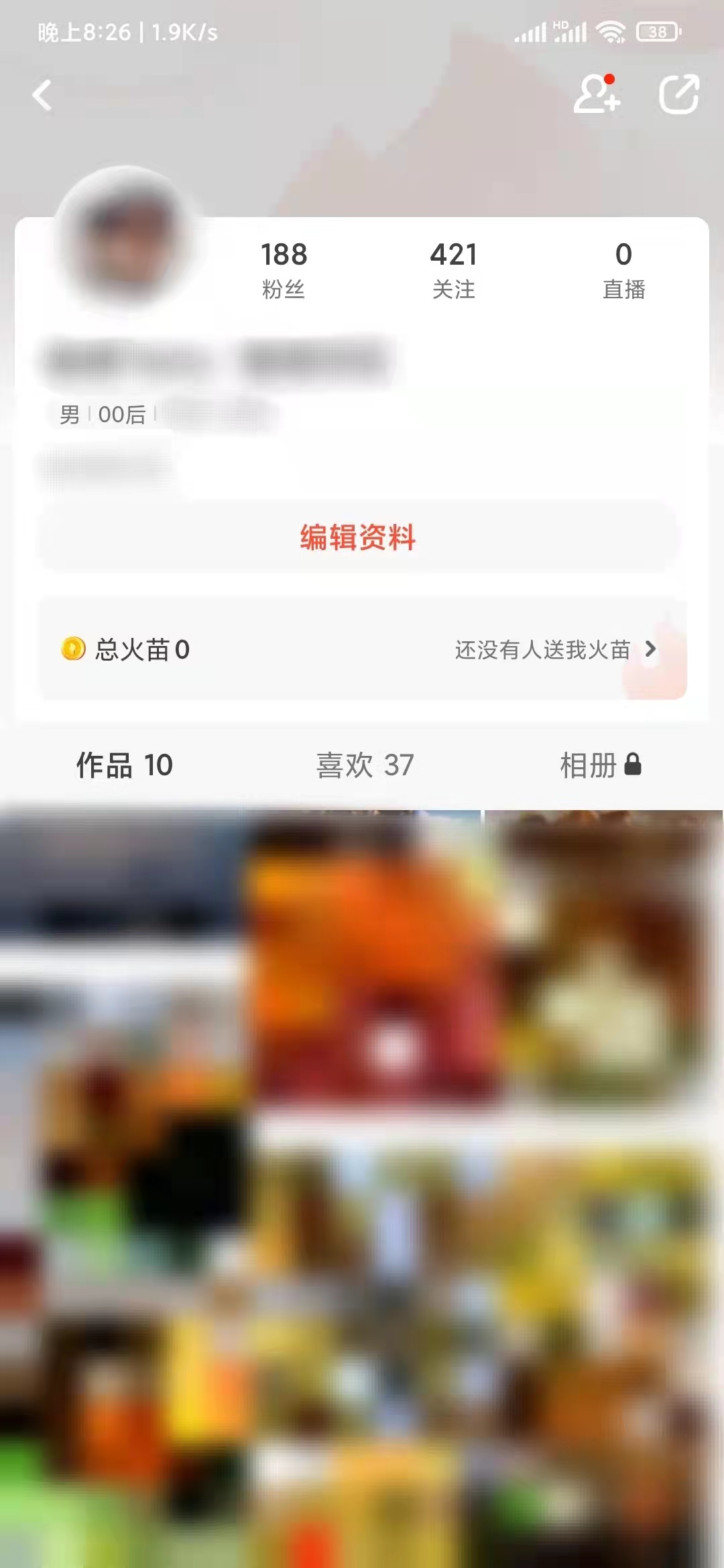The width and height of the screenshot is (724, 1568).
Task: Open the 粉丝 188 followers list
Action: coord(283,268)
